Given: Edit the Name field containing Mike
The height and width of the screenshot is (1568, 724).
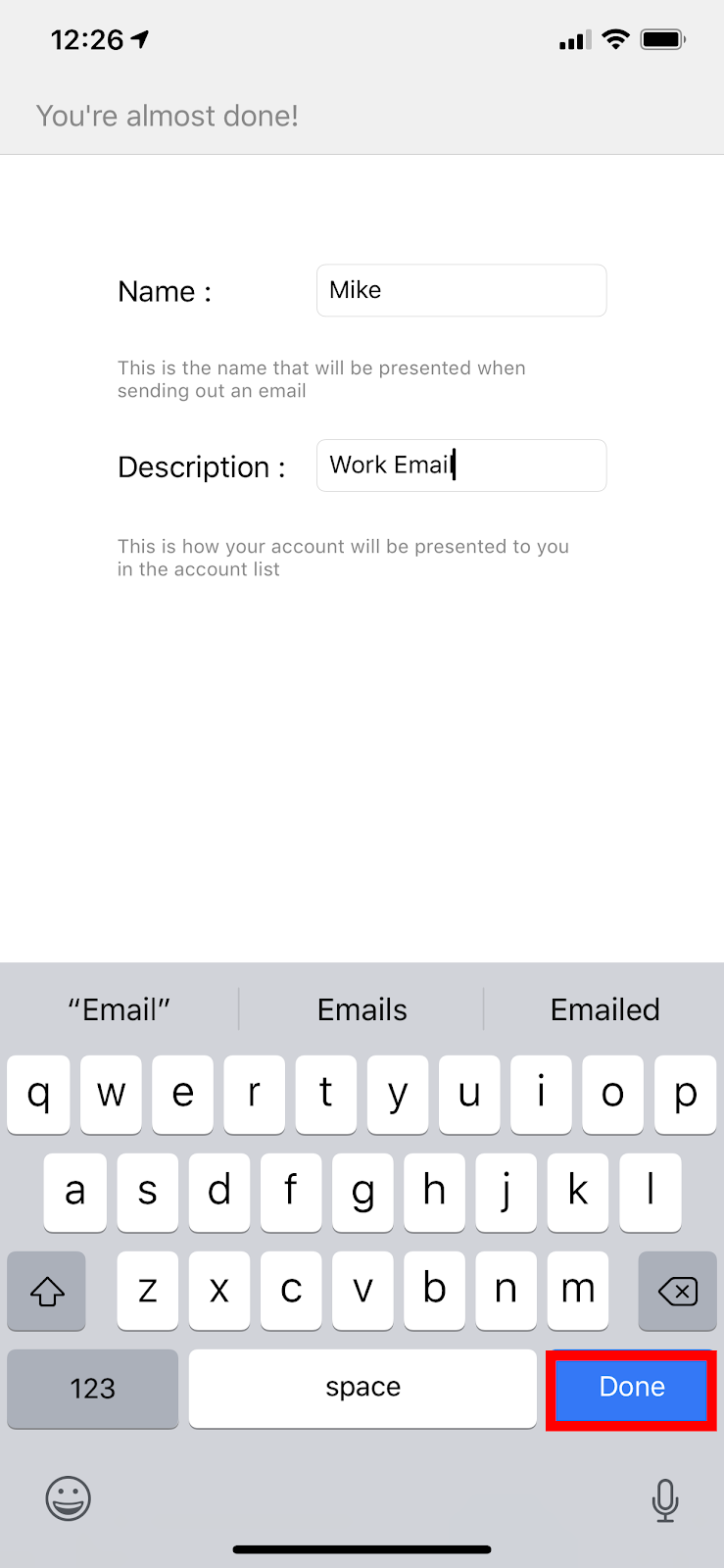Looking at the screenshot, I should coord(461,290).
